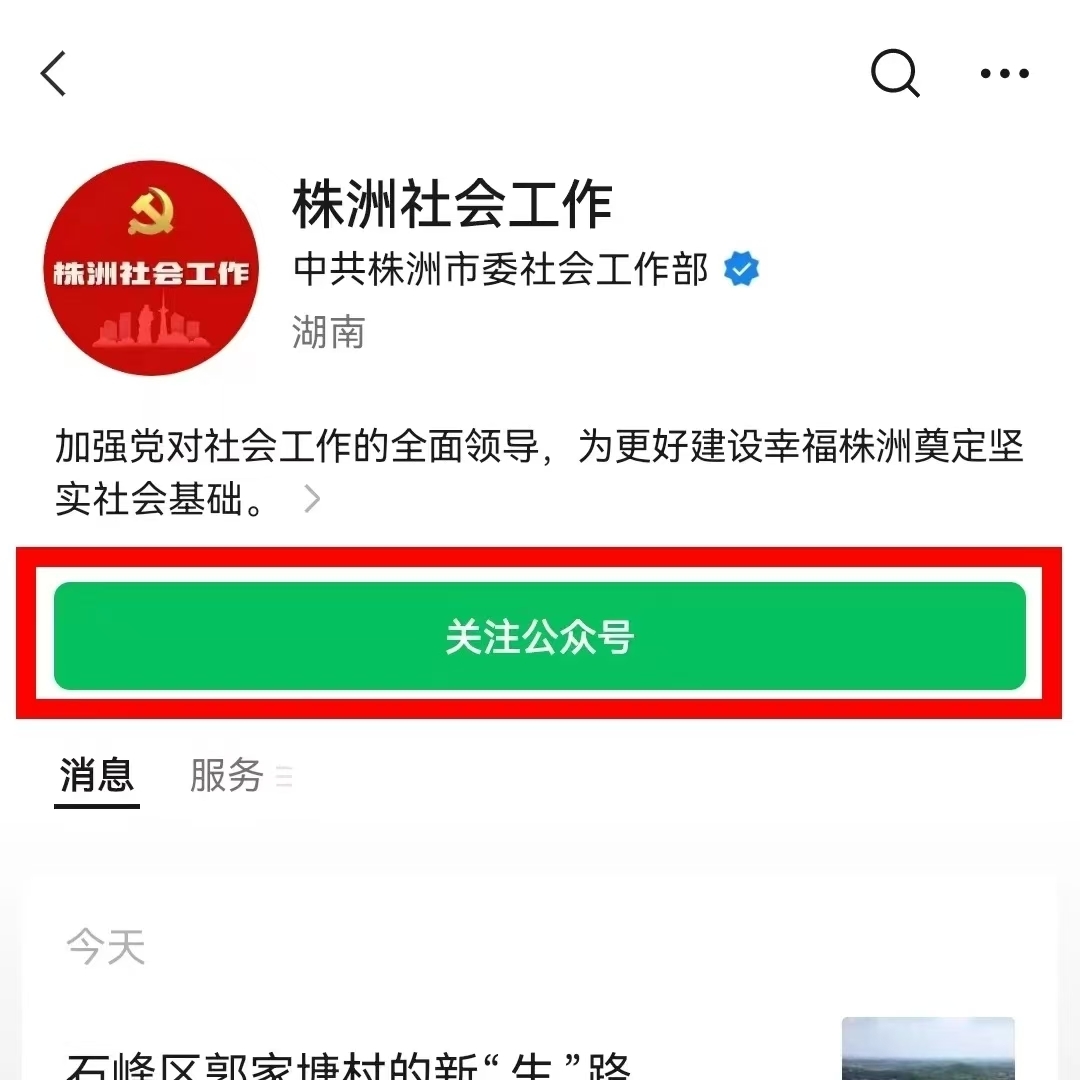Go back using the top-left arrow
This screenshot has height=1080, width=1080.
click(x=54, y=74)
